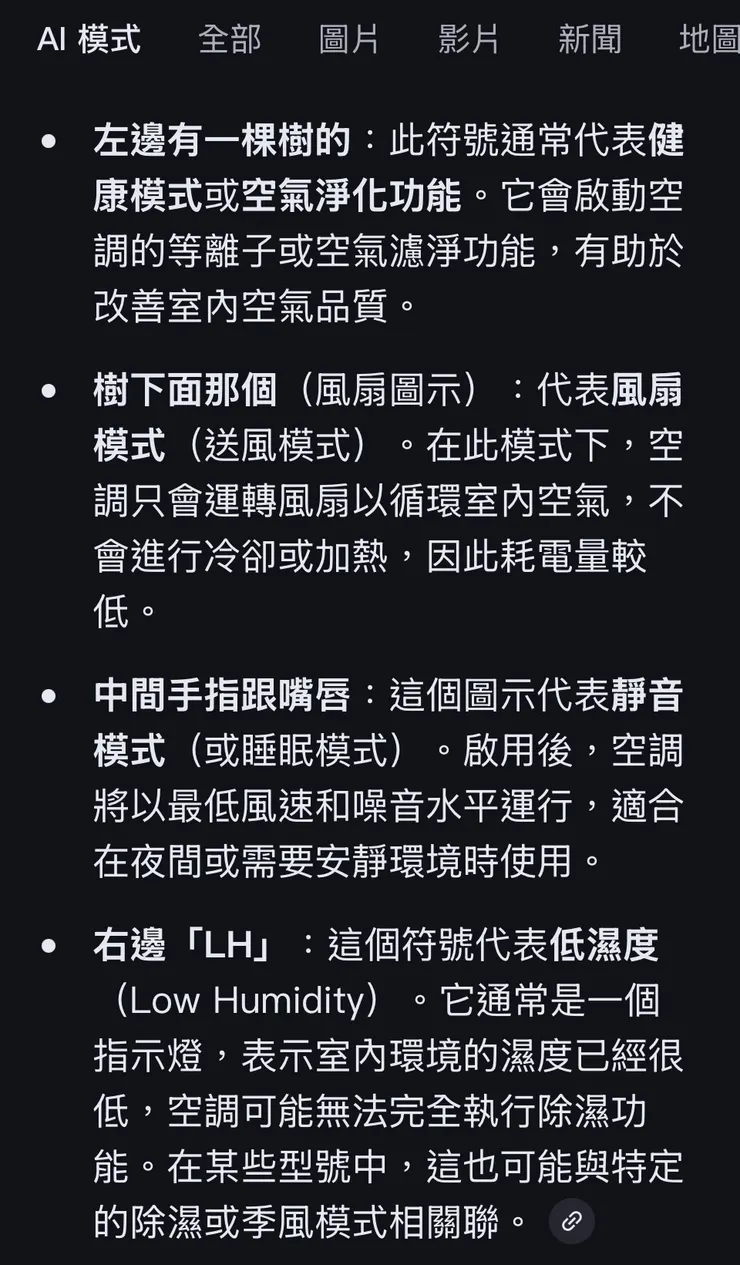Click the paragraph about 送風模式

(380, 500)
